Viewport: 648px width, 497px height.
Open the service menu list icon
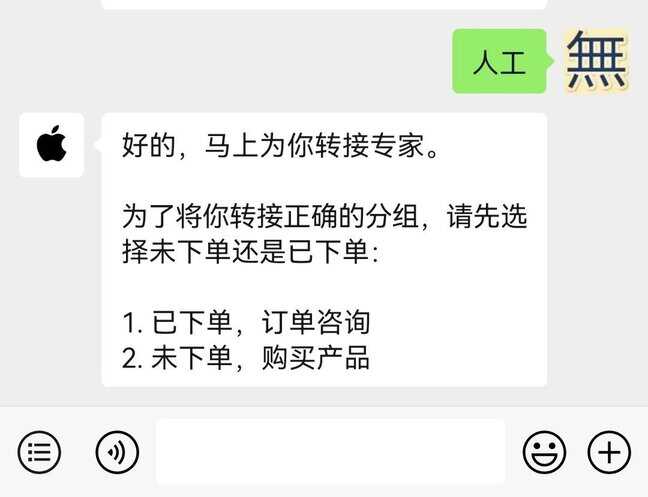tap(40, 452)
